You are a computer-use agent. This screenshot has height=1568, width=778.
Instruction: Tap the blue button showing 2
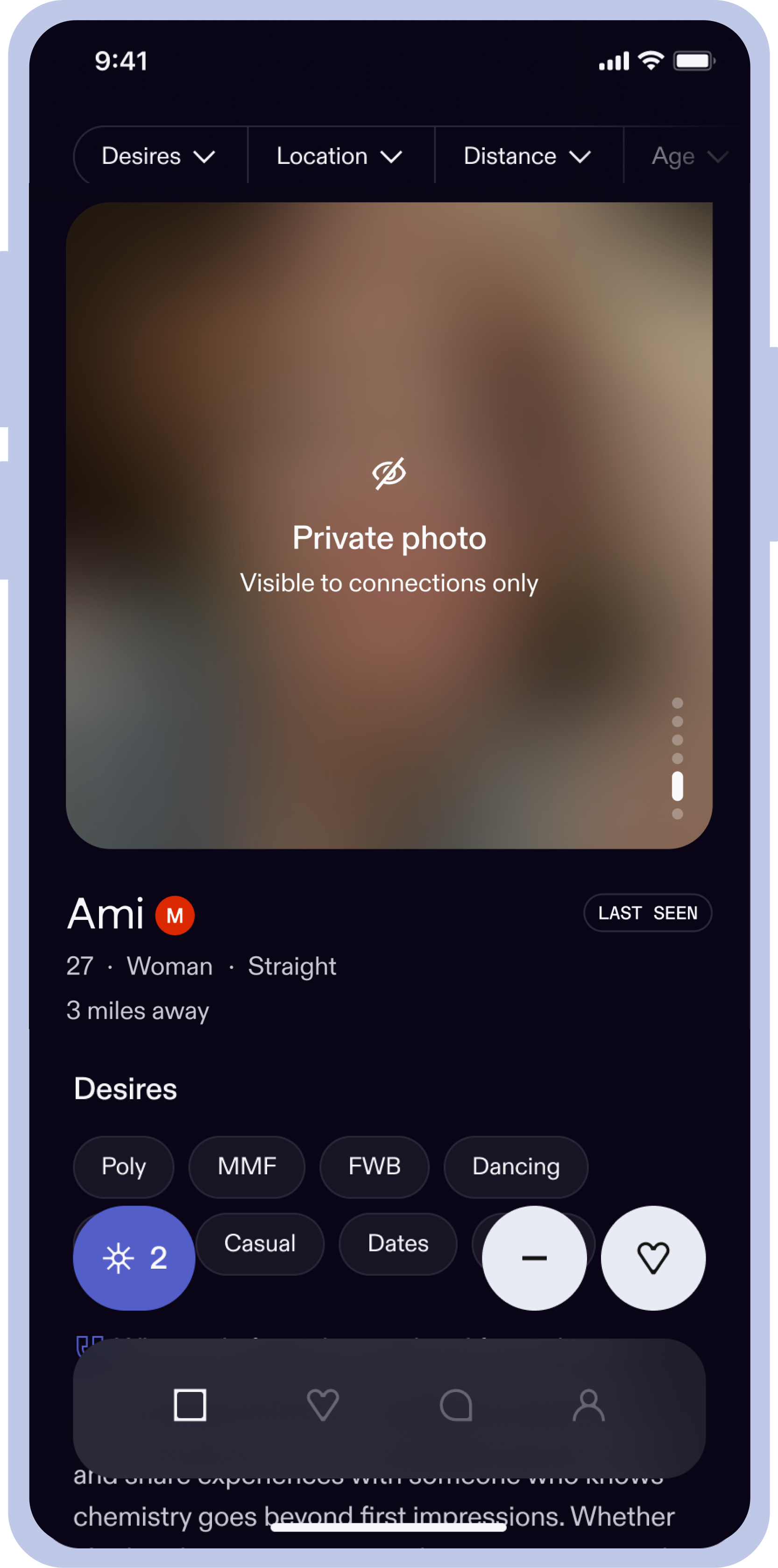pyautogui.click(x=134, y=1258)
